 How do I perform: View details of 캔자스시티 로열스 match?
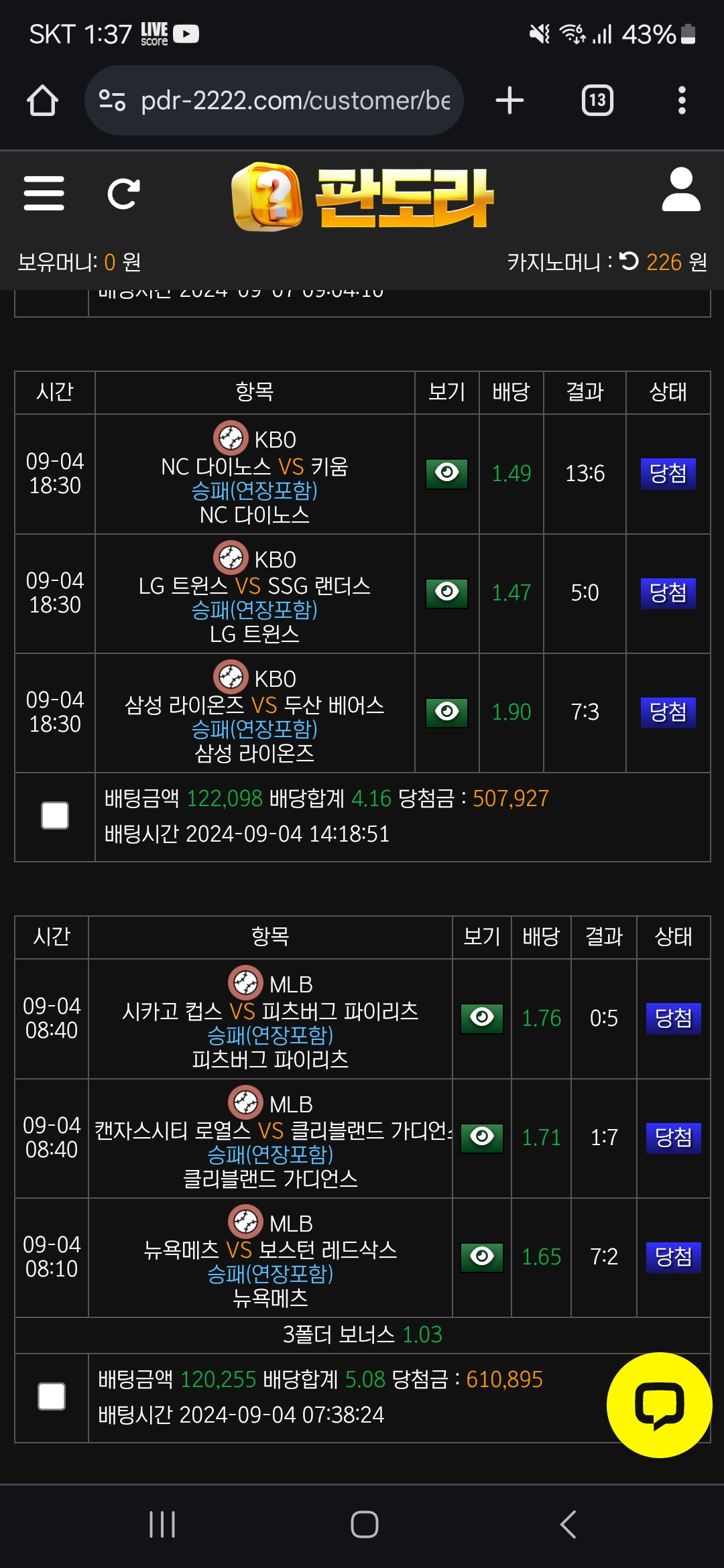pos(481,1138)
